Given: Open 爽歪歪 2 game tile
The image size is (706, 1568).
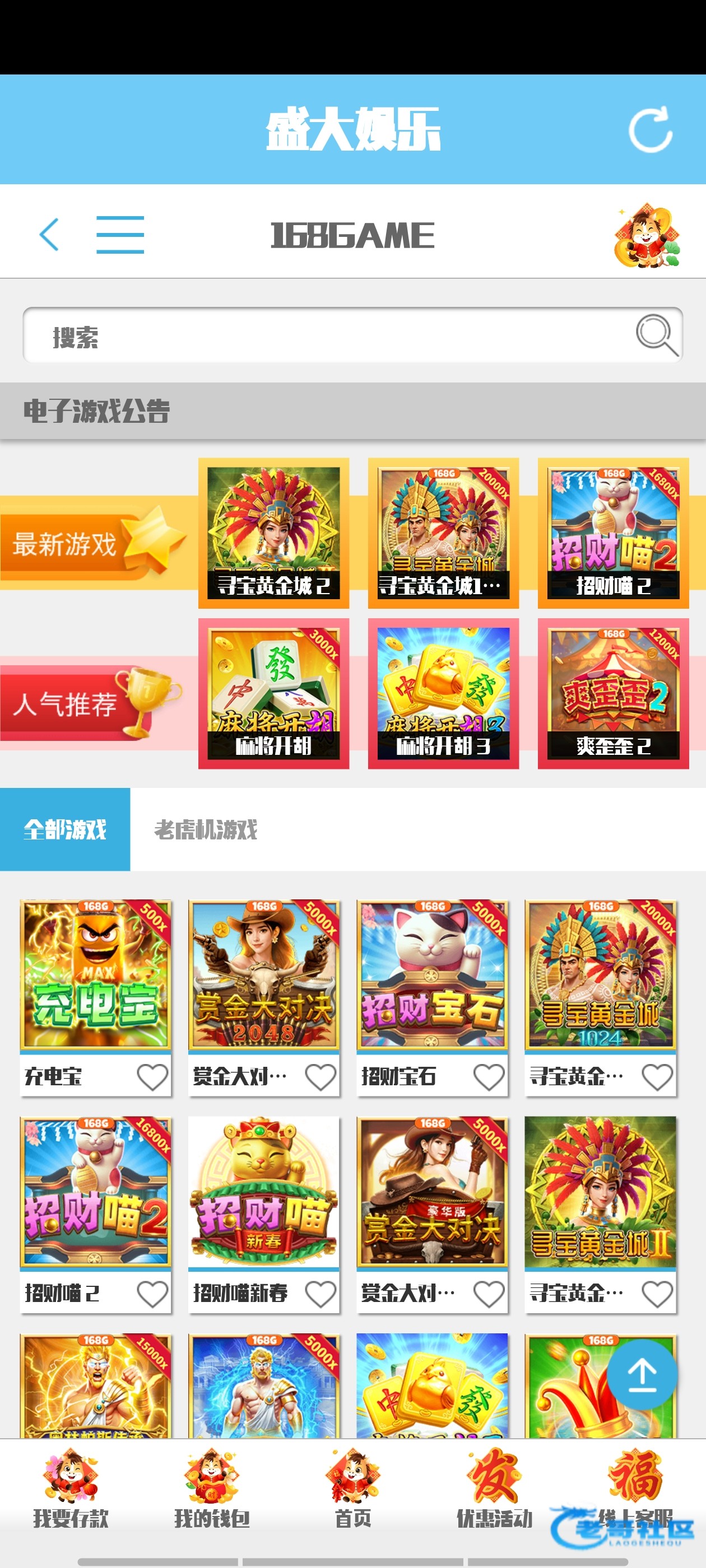Looking at the screenshot, I should 613,694.
